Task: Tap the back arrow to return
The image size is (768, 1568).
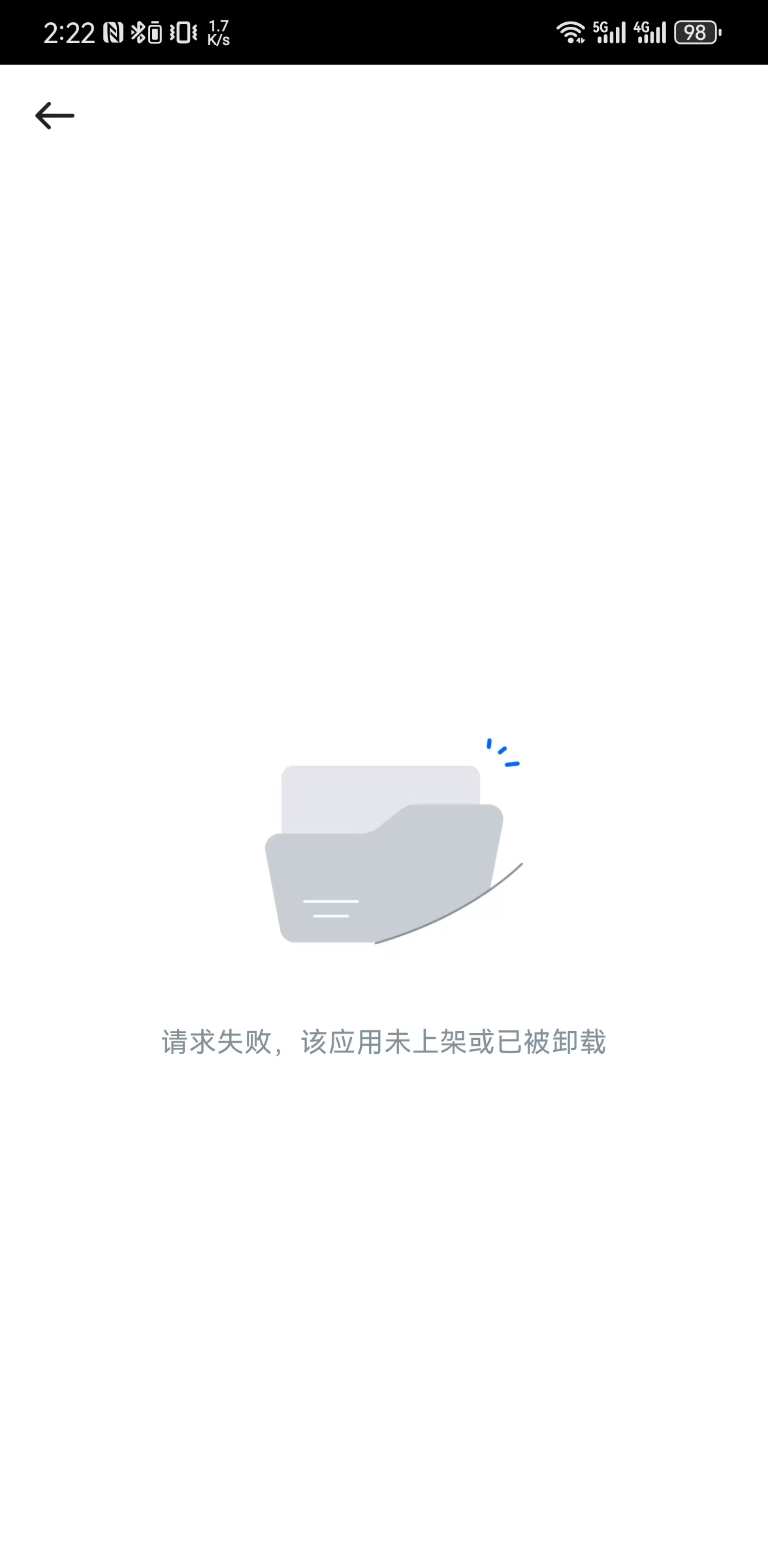Action: (x=55, y=115)
